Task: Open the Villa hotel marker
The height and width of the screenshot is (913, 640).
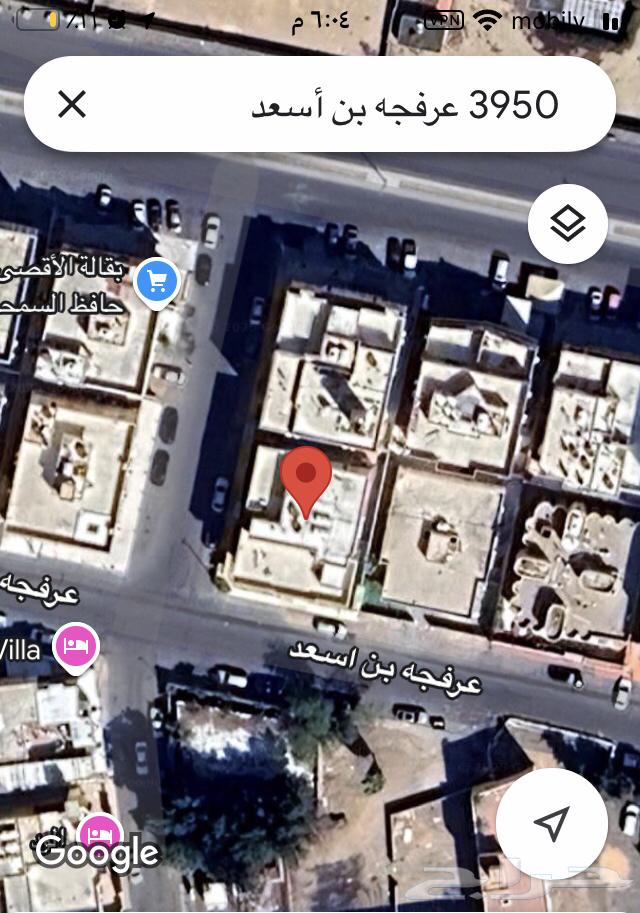Action: pyautogui.click(x=76, y=645)
